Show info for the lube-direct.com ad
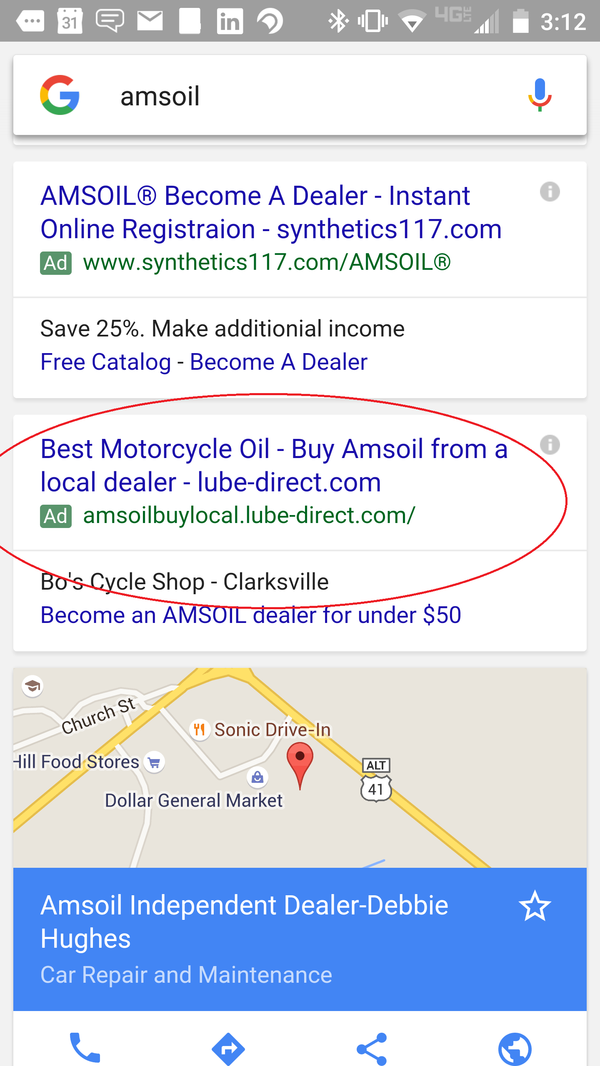The height and width of the screenshot is (1066, 600). (x=549, y=445)
